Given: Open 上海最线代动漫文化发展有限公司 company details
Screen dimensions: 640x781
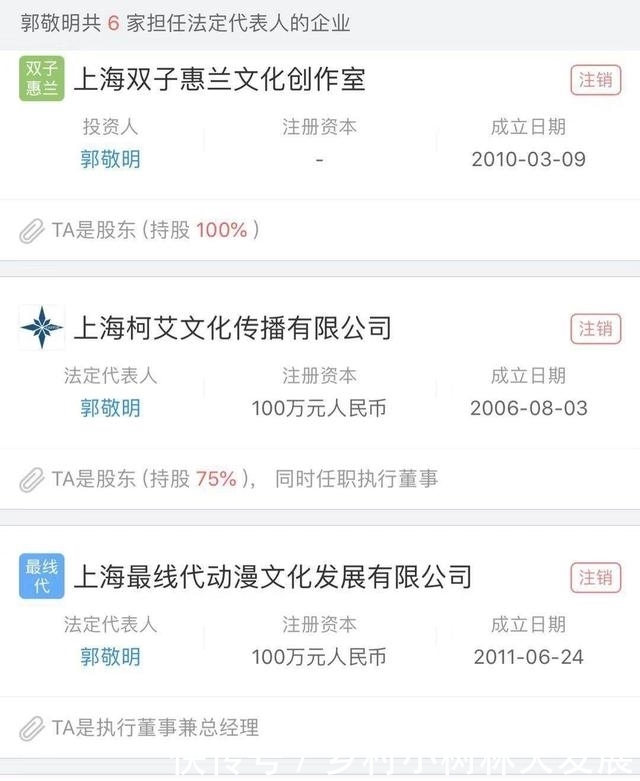Looking at the screenshot, I should click(x=272, y=576).
